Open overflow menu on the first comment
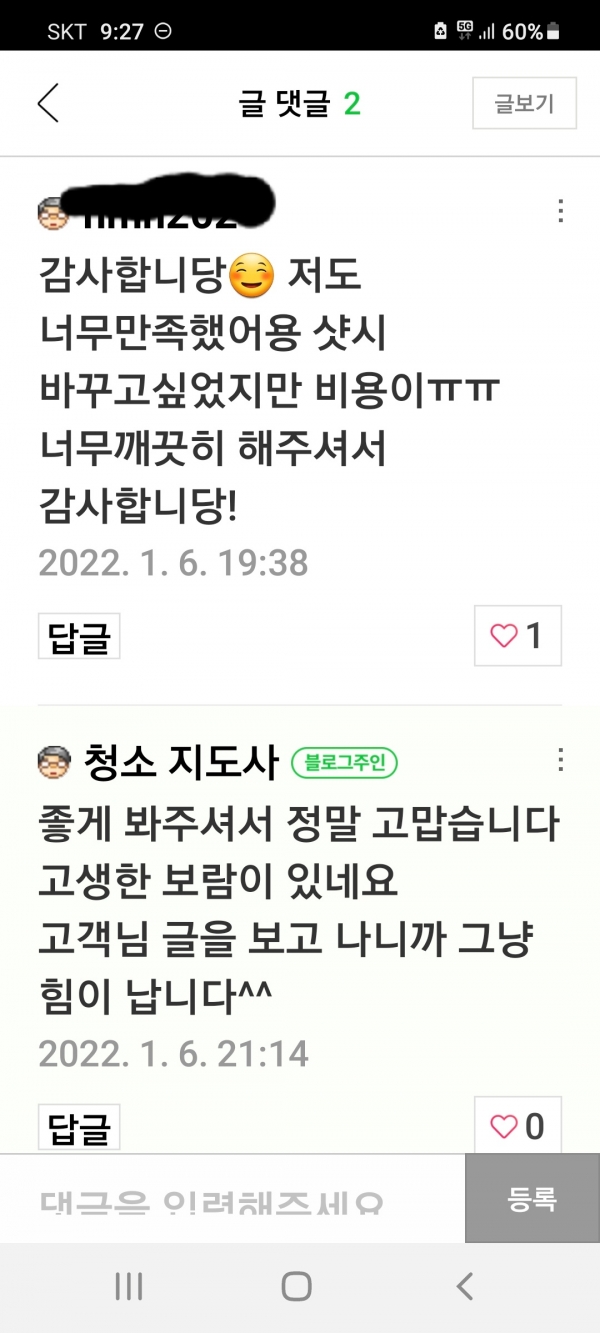This screenshot has width=600, height=1333. 560,211
